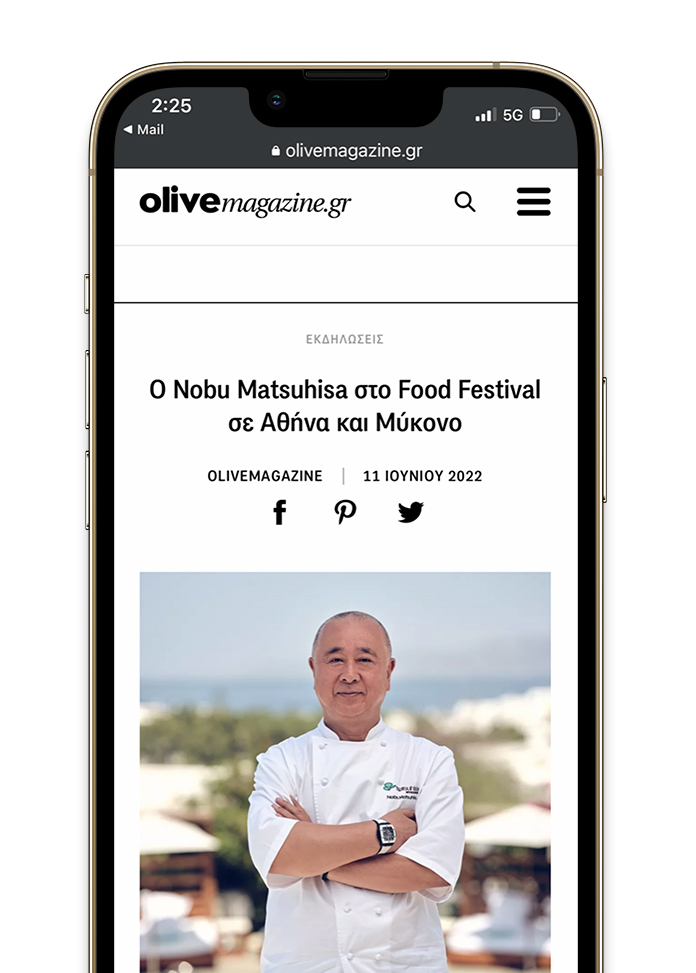Go to the olivemagazine.gr homepage logo
The image size is (696, 973).
[x=245, y=202]
